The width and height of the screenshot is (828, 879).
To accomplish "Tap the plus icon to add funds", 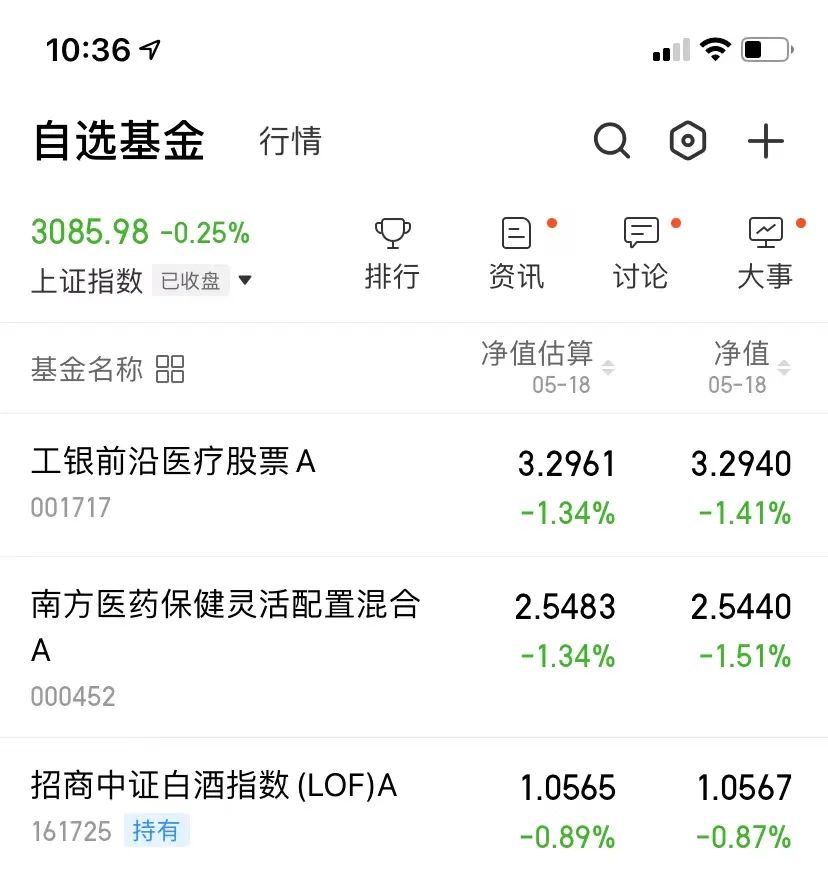I will pyautogui.click(x=764, y=141).
